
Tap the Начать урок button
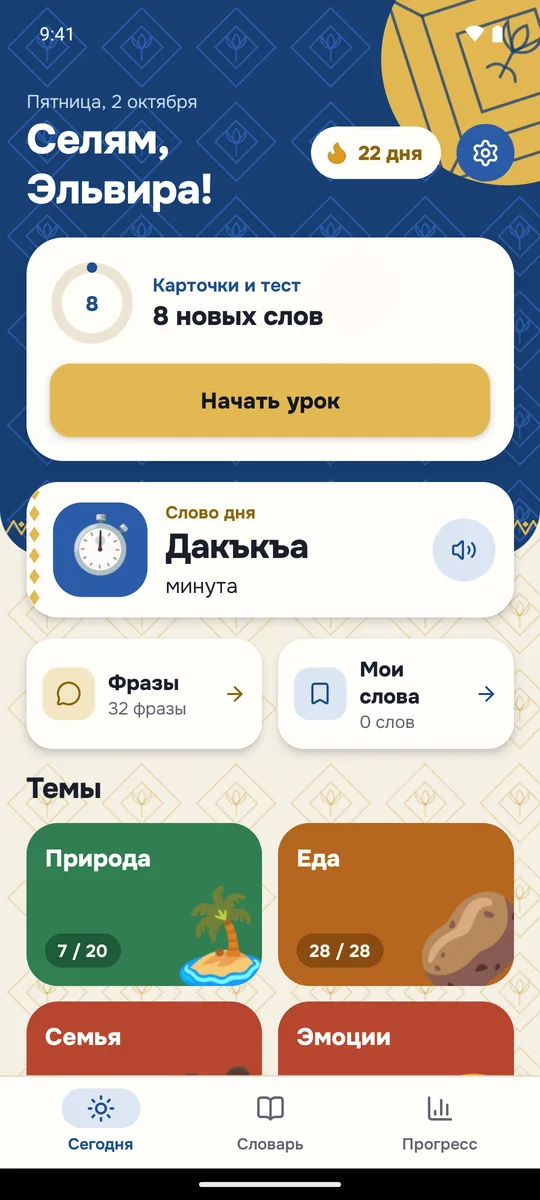(270, 401)
